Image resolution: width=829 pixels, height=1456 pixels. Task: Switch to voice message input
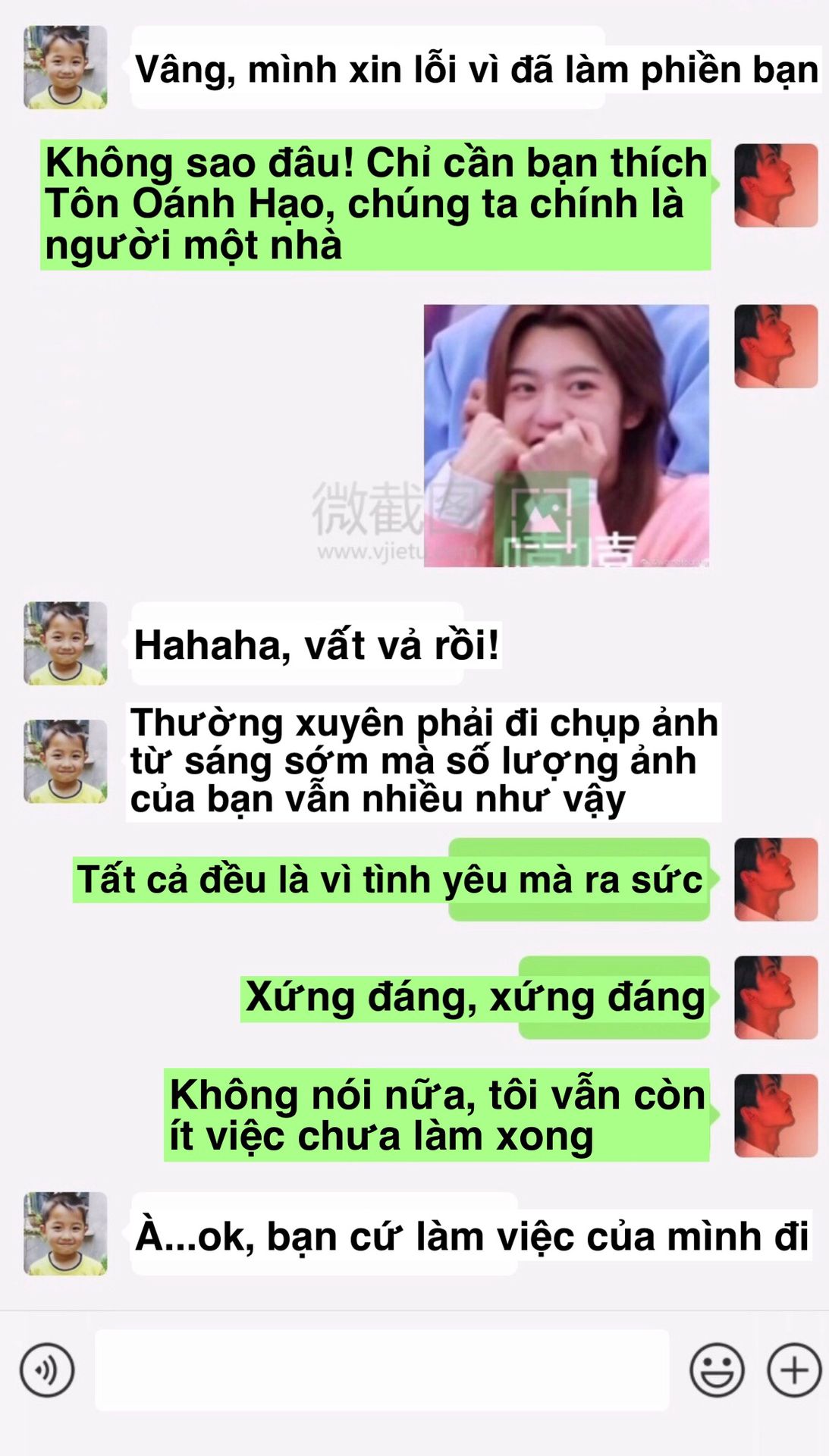point(47,1370)
